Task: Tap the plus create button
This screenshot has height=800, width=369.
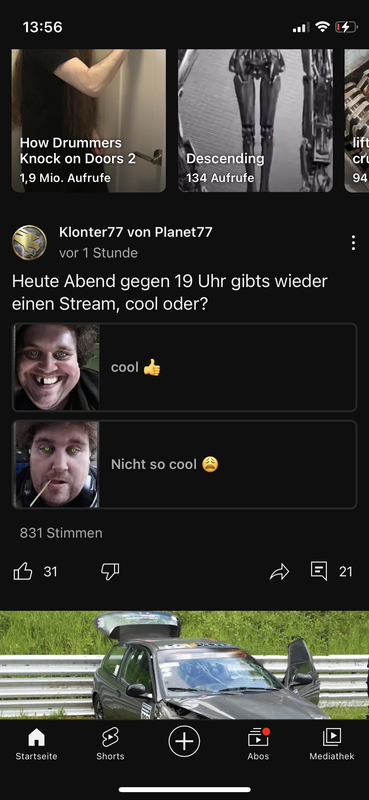Action: tap(184, 741)
